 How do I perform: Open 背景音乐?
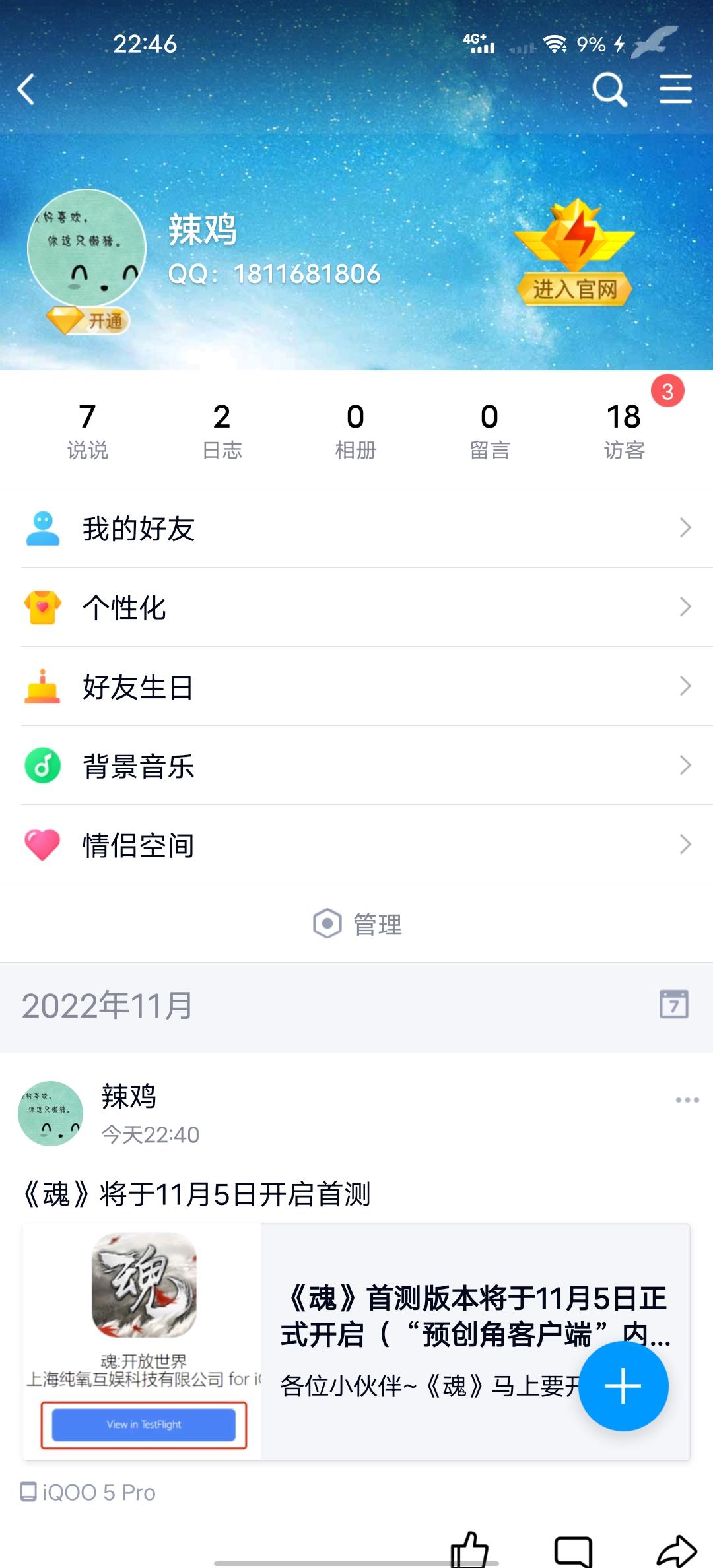point(356,766)
